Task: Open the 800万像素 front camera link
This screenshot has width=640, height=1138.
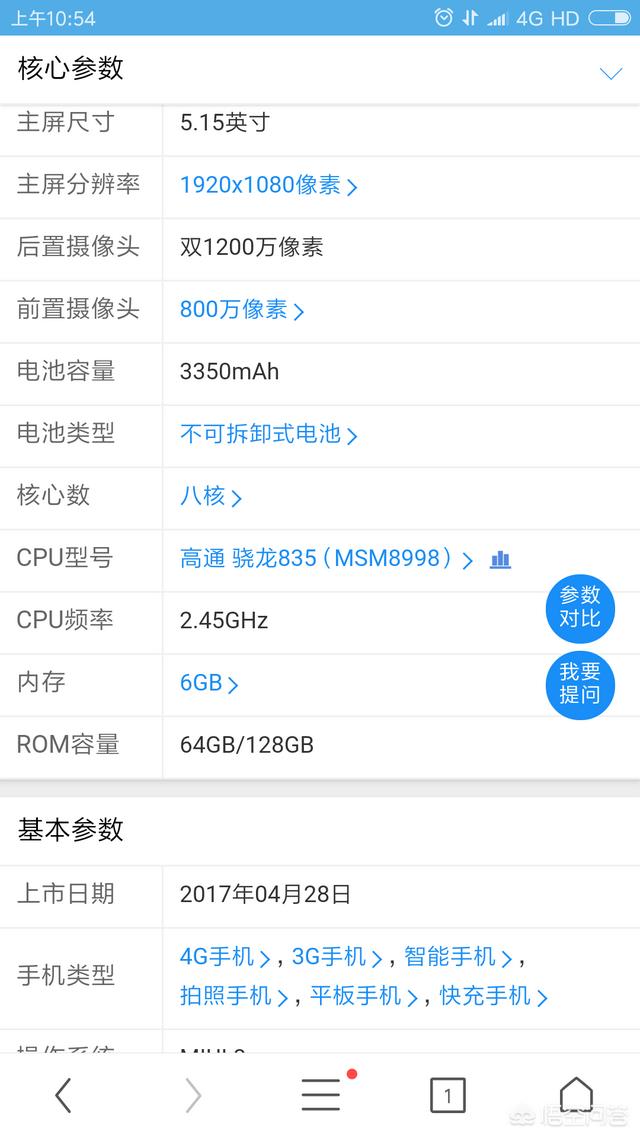Action: coord(242,310)
